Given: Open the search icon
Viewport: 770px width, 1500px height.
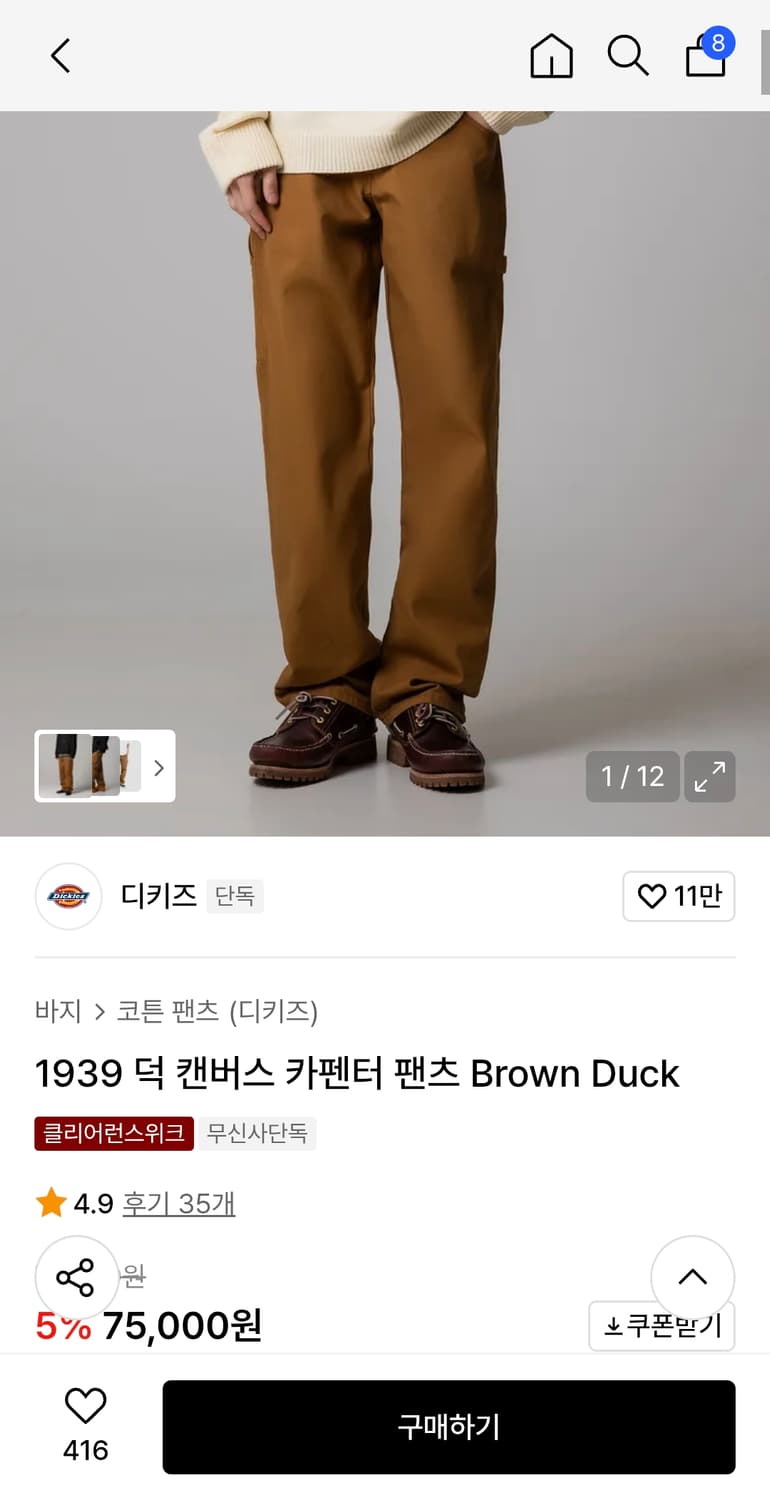Looking at the screenshot, I should [627, 56].
